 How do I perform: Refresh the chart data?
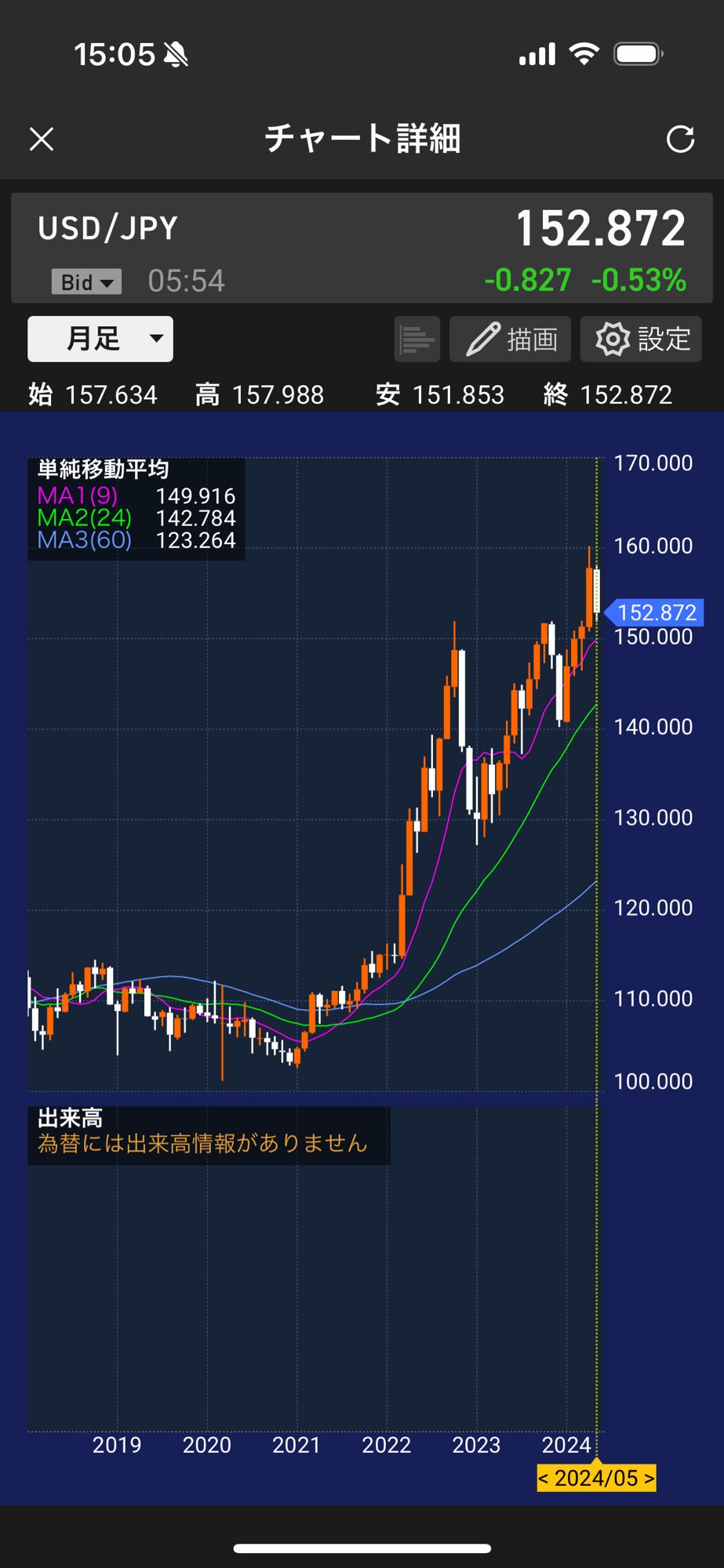tap(680, 140)
